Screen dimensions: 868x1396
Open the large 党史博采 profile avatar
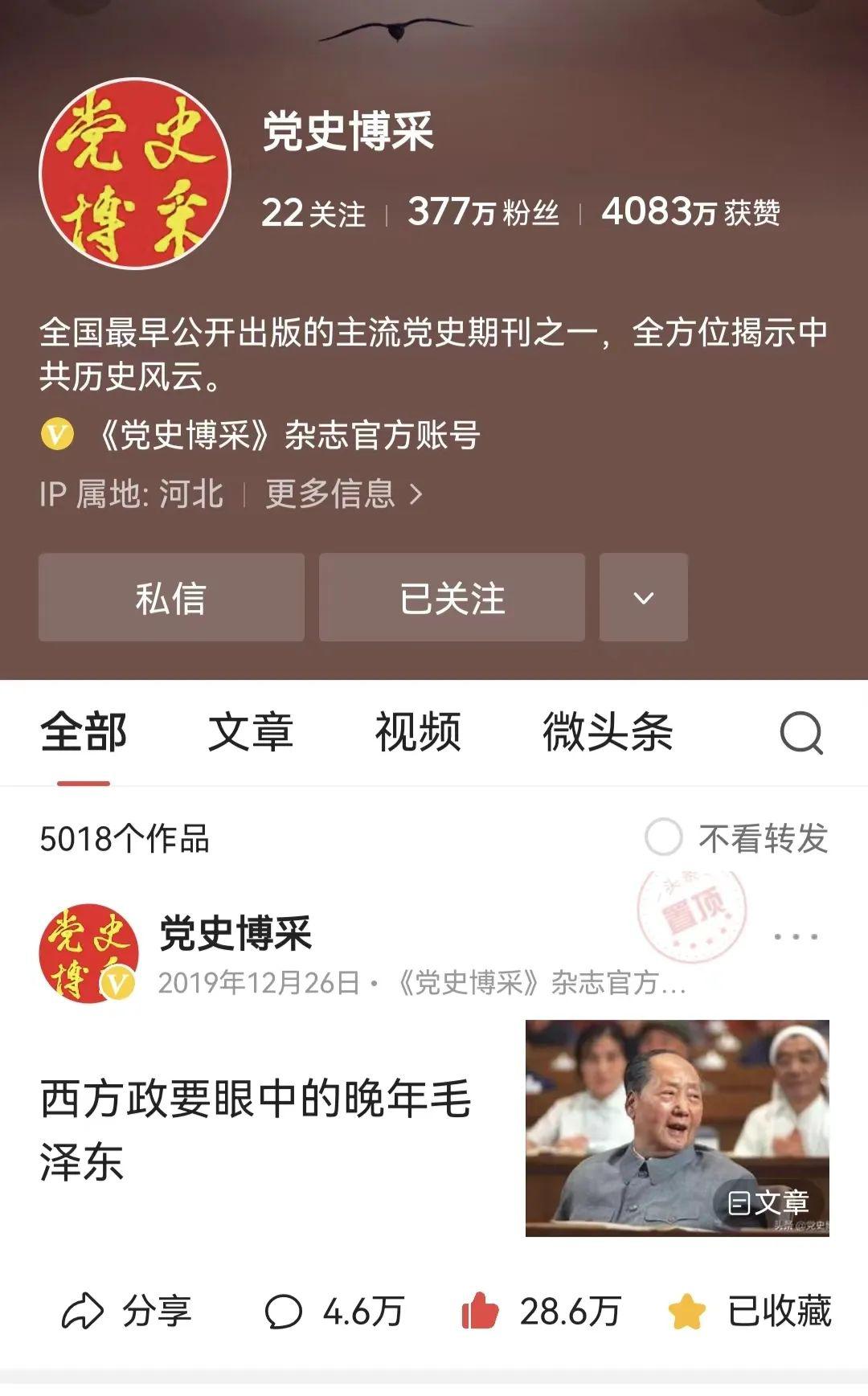coord(135,174)
